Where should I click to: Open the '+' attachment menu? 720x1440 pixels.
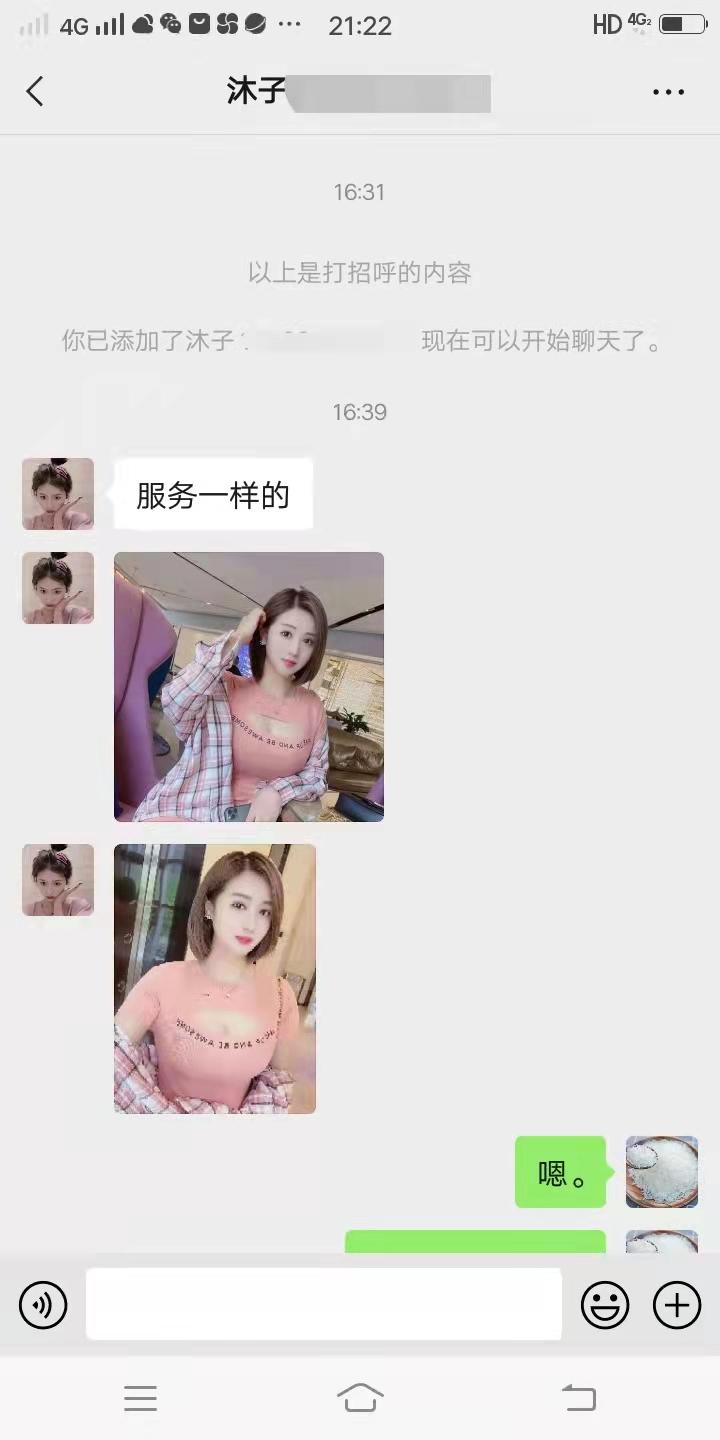(677, 1304)
